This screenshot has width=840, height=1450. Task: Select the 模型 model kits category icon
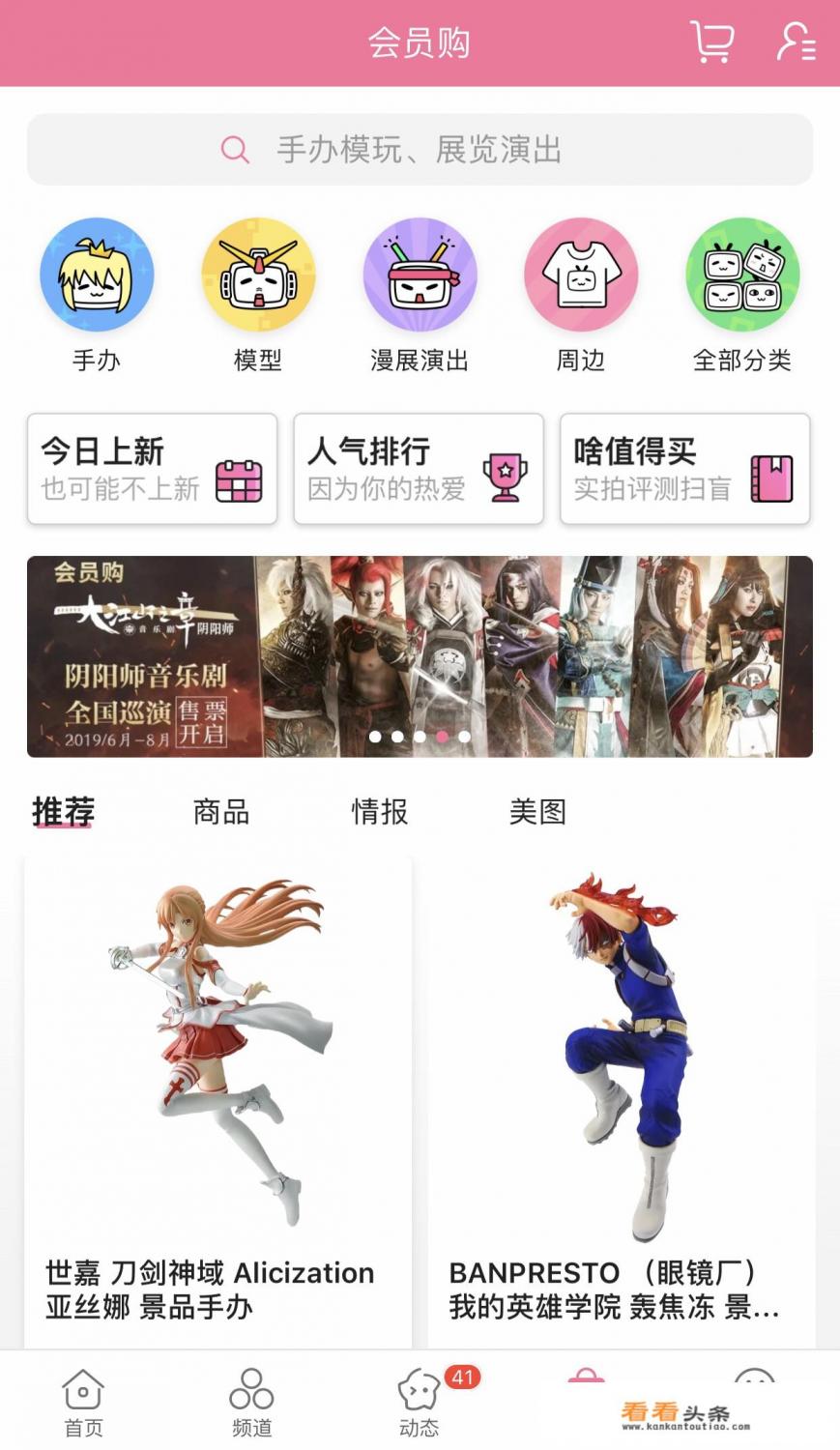[x=257, y=275]
